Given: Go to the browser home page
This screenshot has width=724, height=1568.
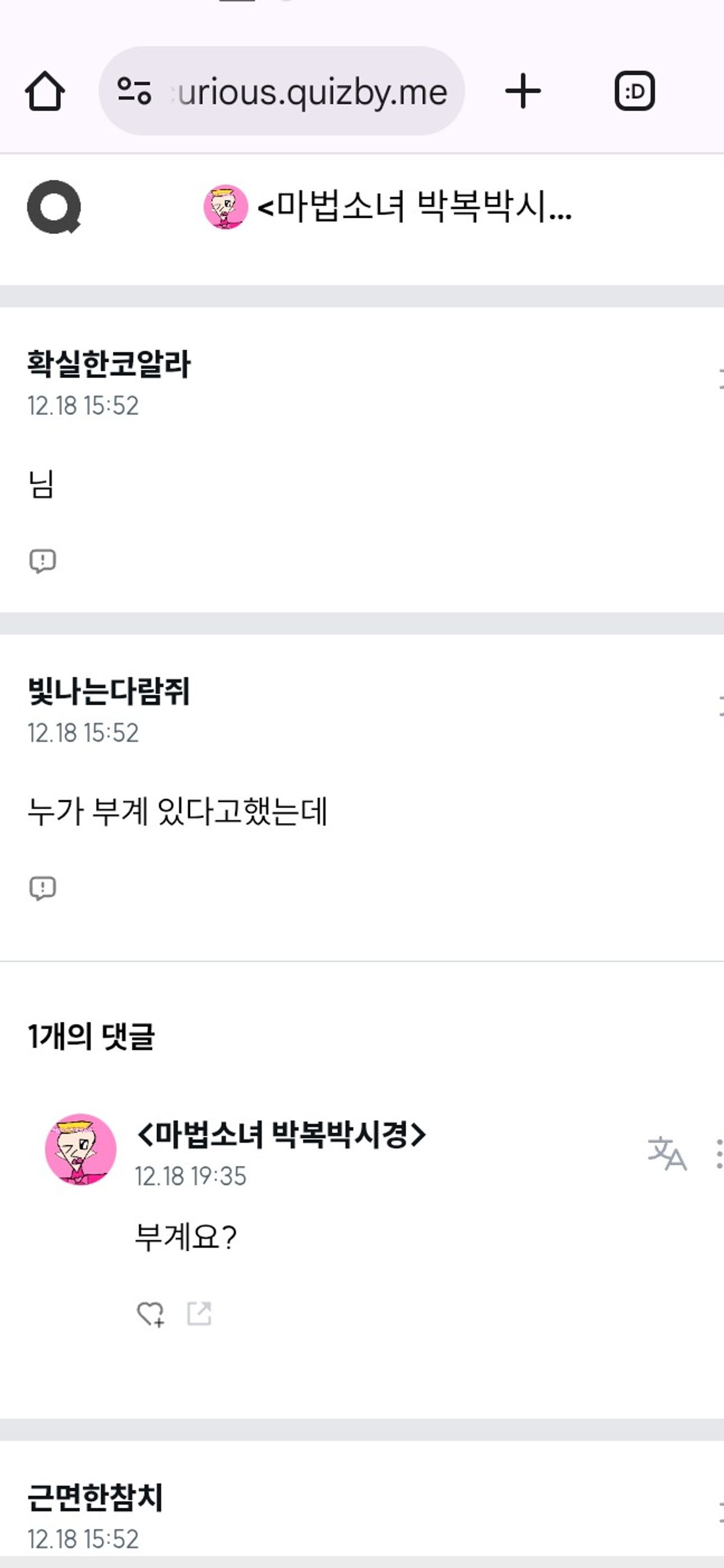Looking at the screenshot, I should [45, 91].
